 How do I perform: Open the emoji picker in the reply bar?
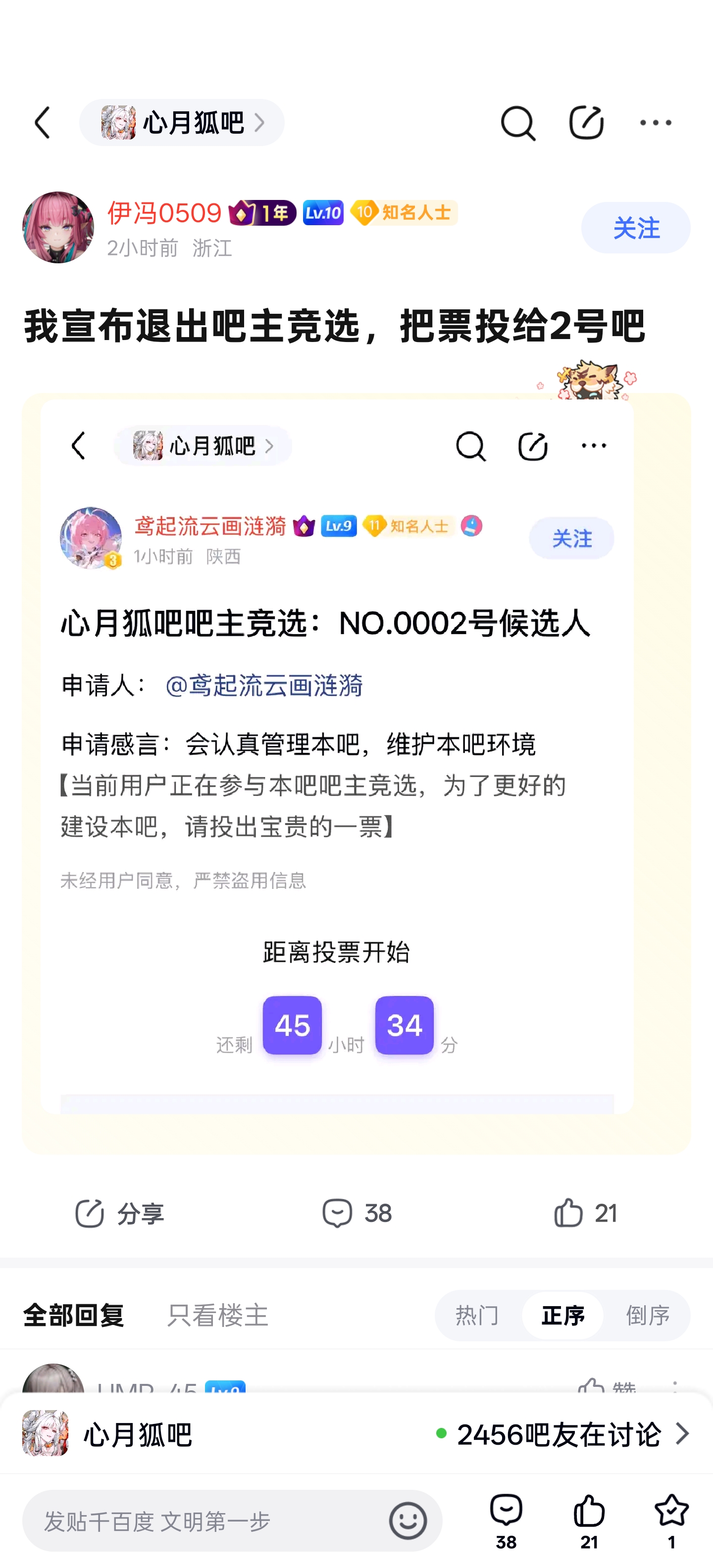click(408, 1520)
